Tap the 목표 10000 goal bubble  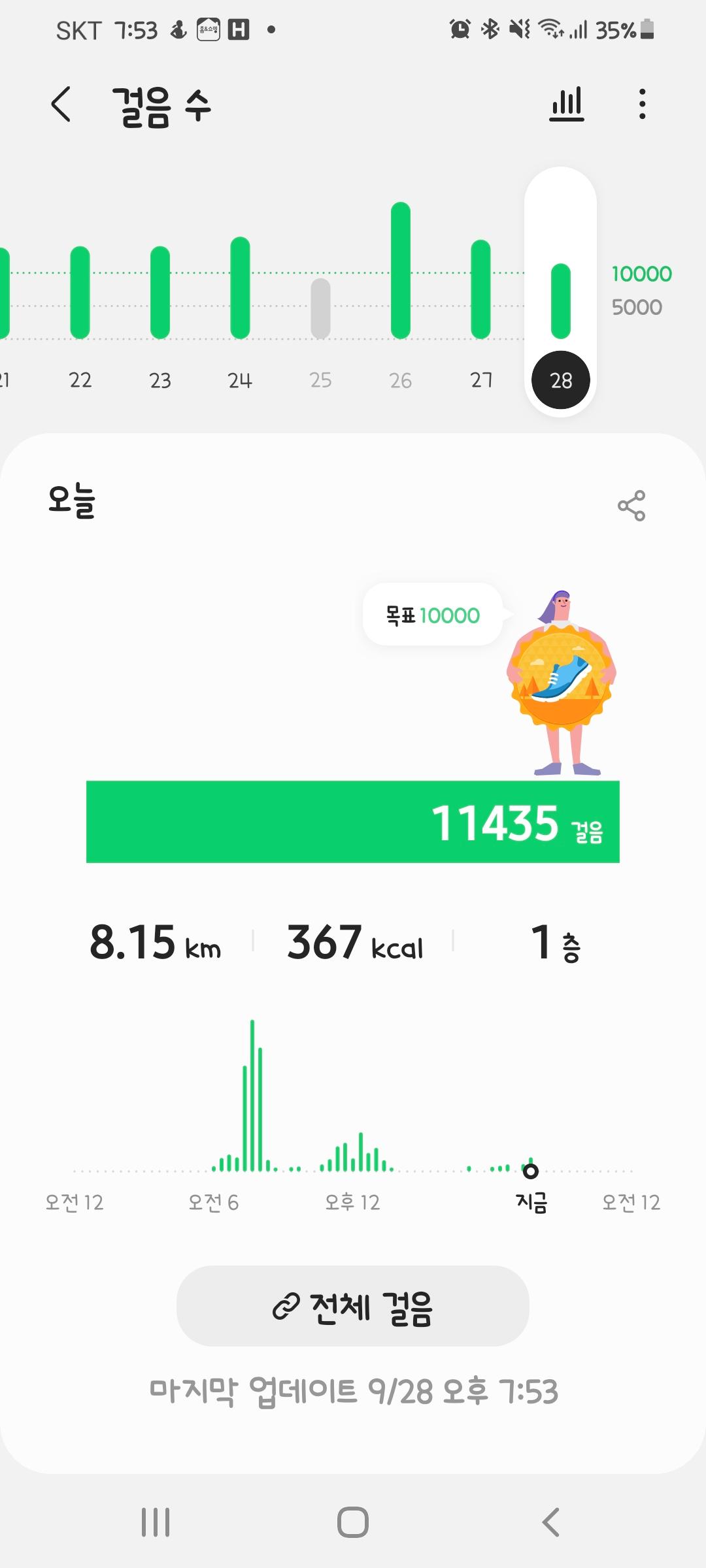(x=433, y=615)
